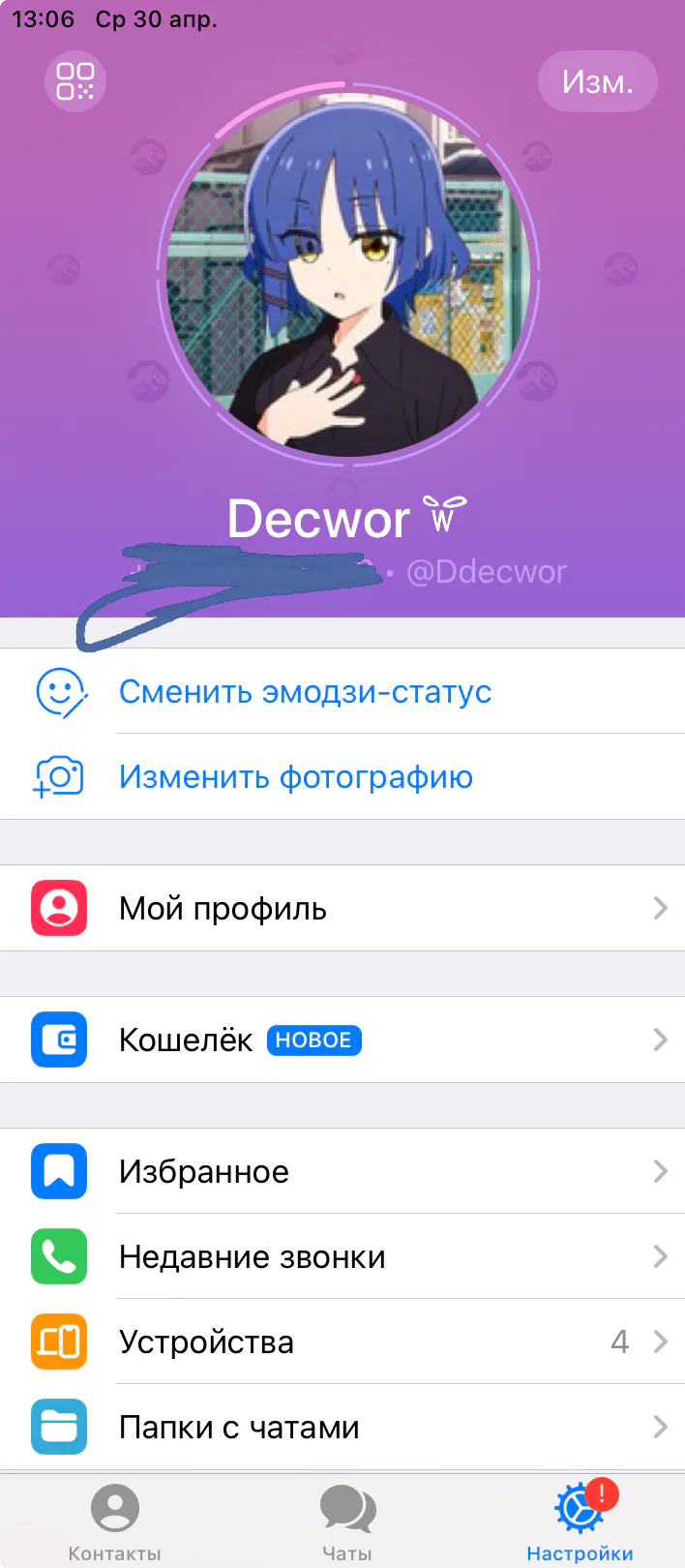Image resolution: width=685 pixels, height=1568 pixels.
Task: Tap the Изм. edit button
Action: (598, 81)
